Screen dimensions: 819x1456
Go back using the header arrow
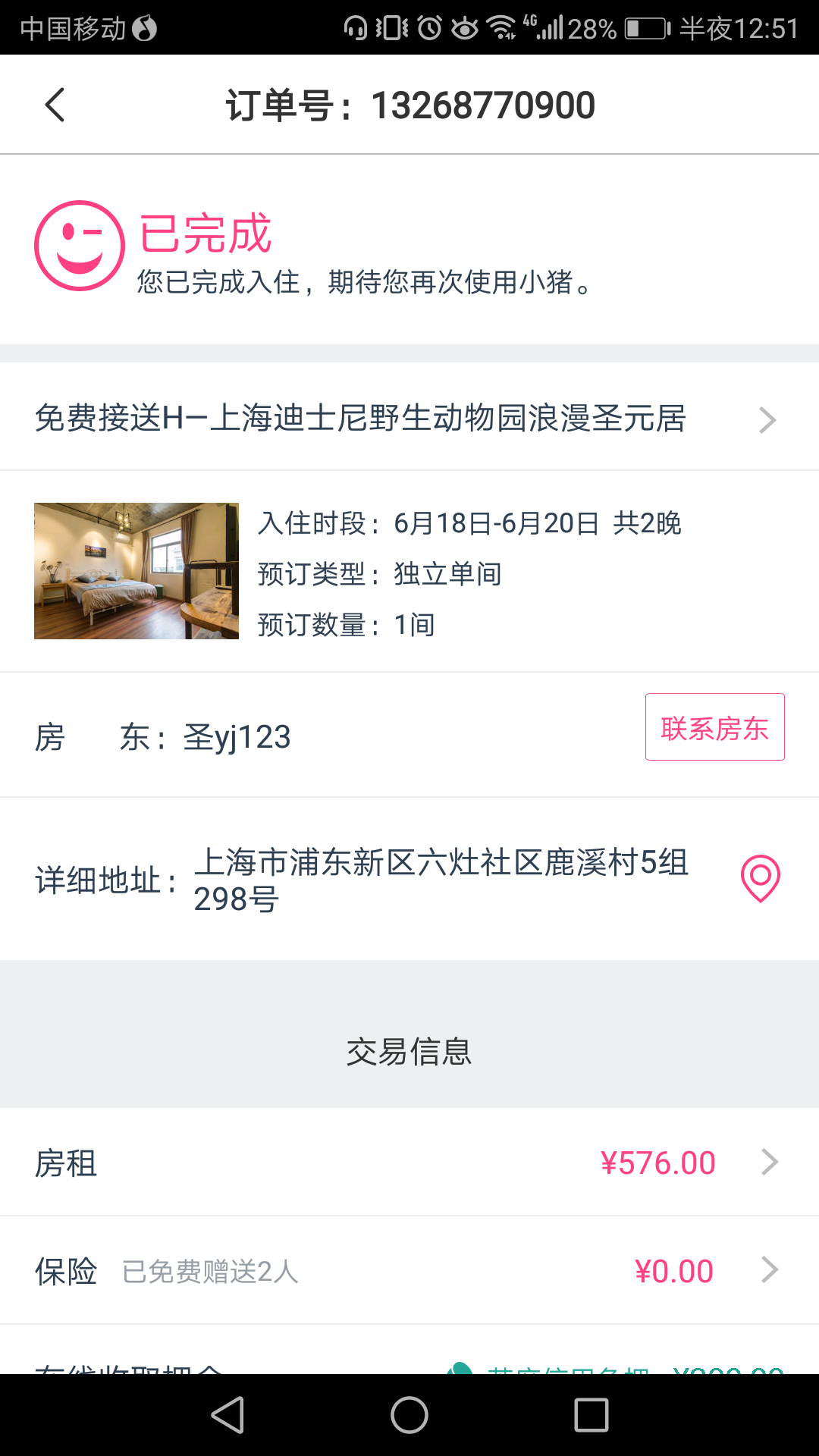[x=55, y=105]
